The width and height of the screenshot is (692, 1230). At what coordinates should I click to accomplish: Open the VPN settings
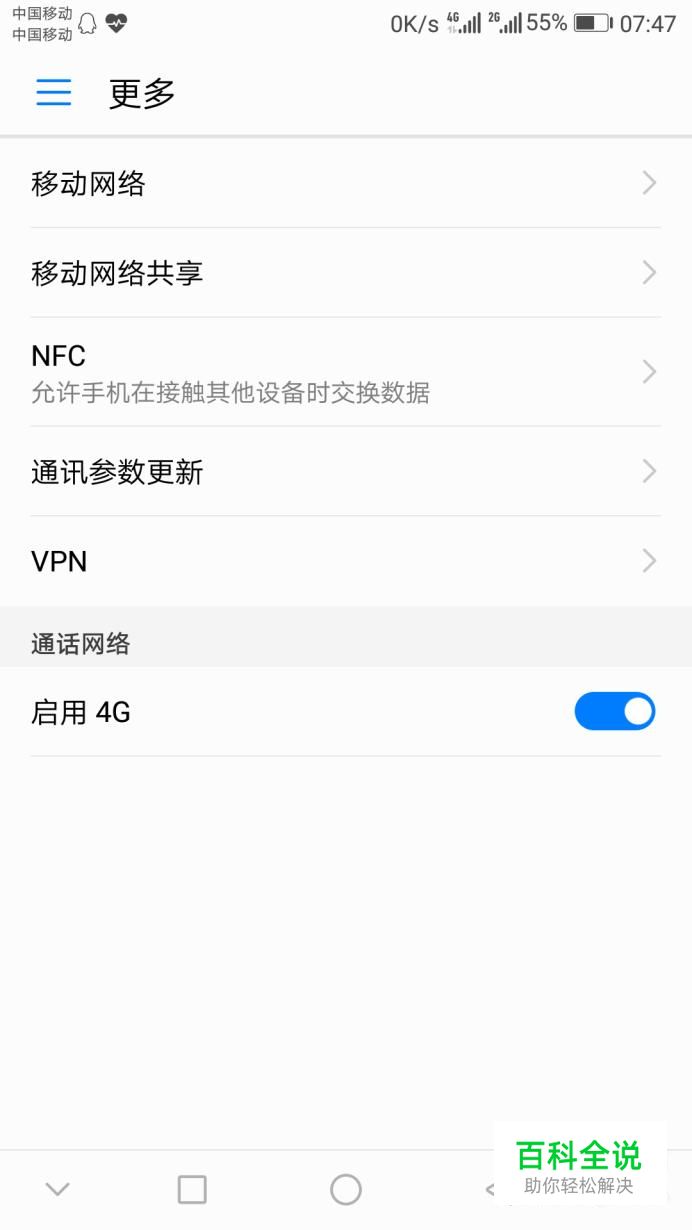tap(346, 561)
